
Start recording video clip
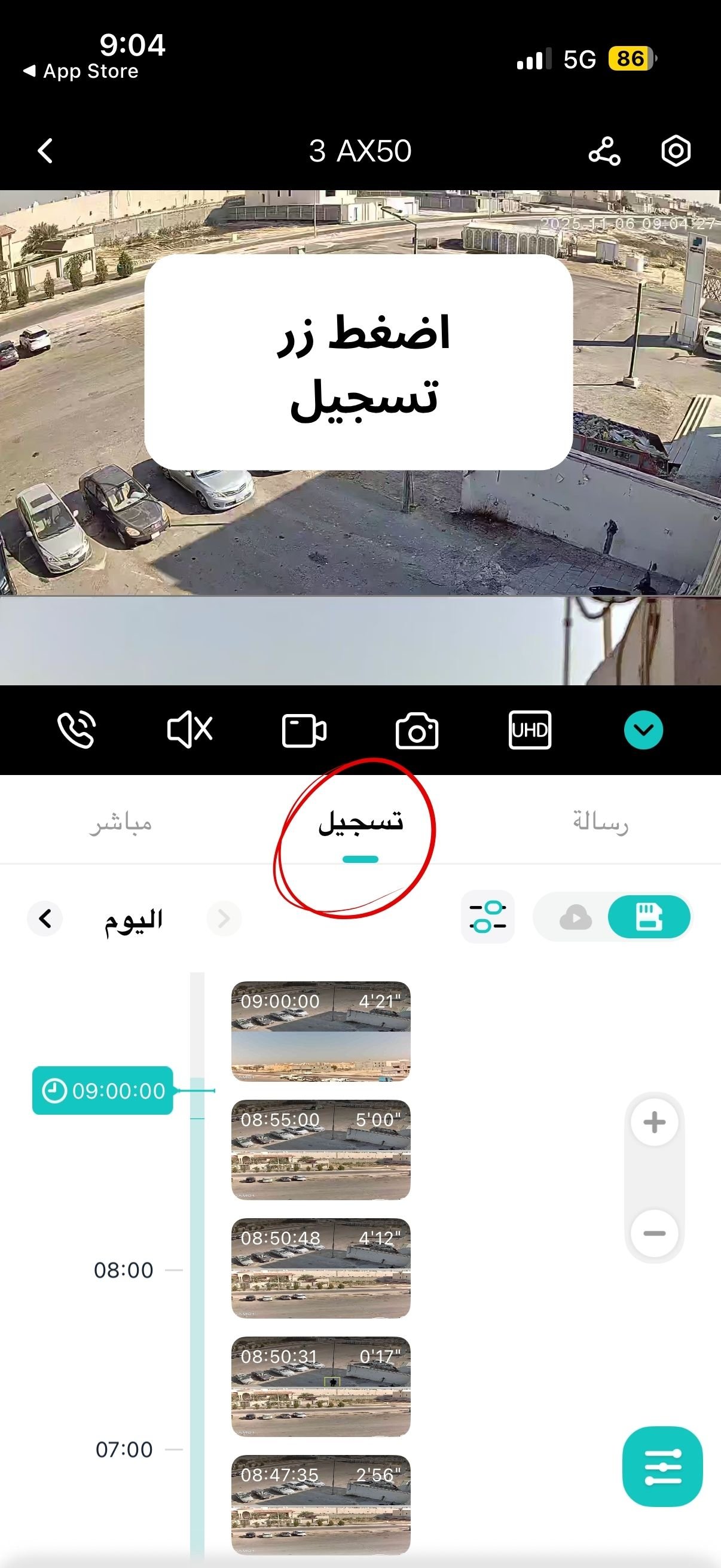[304, 730]
